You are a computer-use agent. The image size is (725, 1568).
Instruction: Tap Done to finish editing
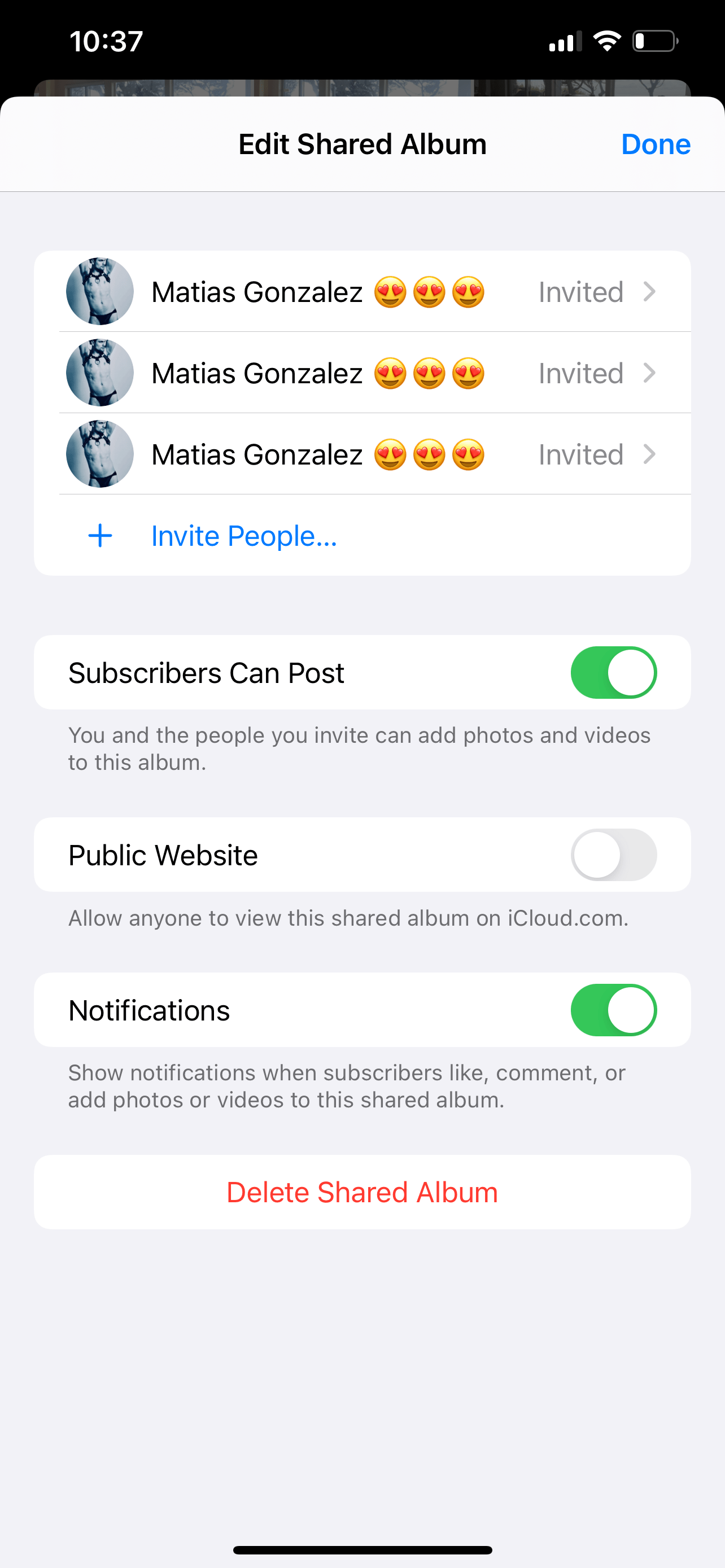655,144
